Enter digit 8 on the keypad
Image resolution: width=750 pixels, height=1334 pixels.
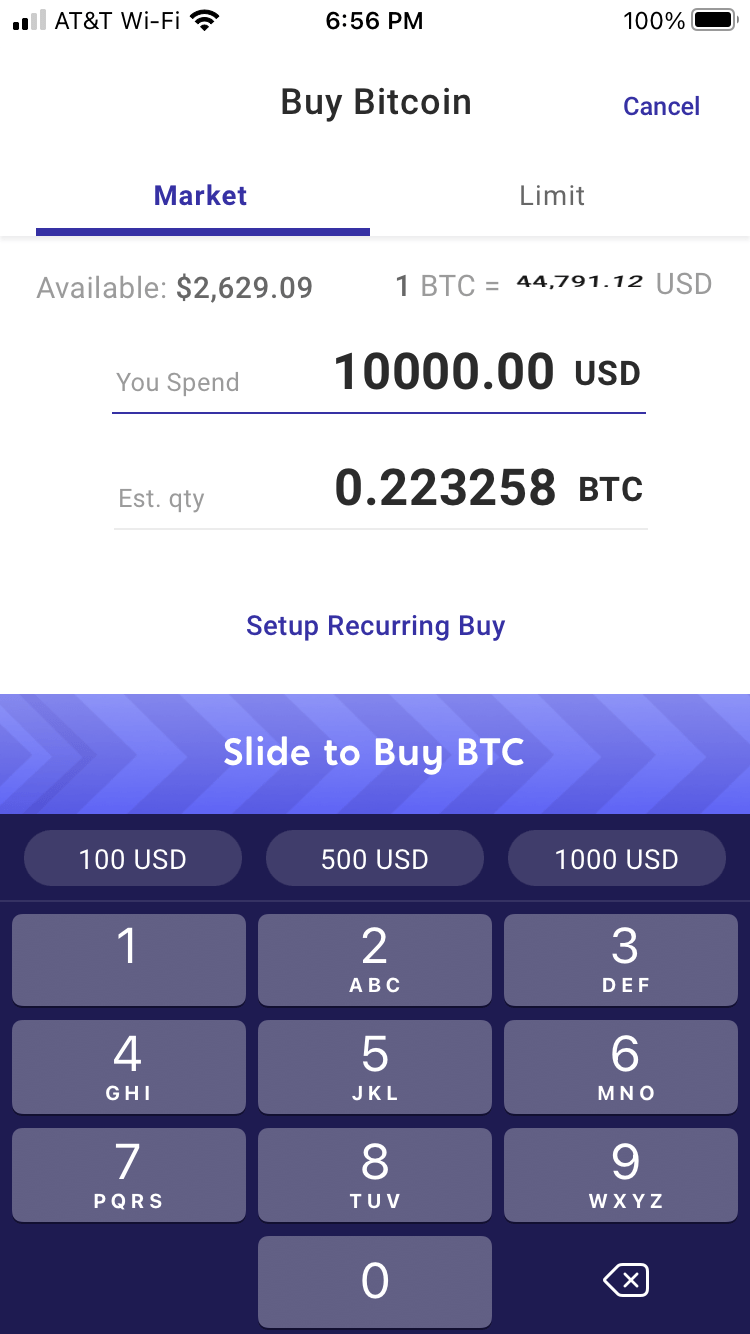point(375,1175)
